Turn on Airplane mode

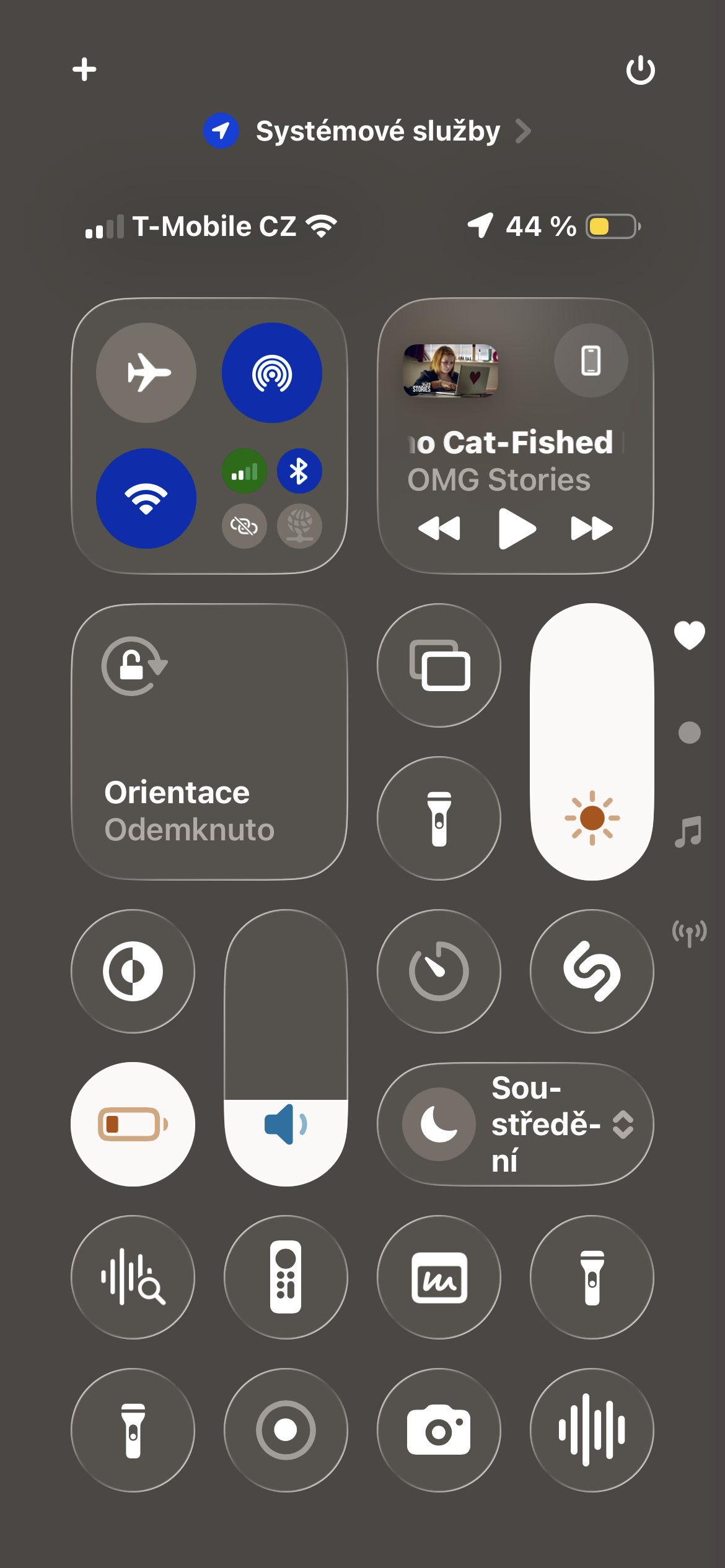[146, 373]
